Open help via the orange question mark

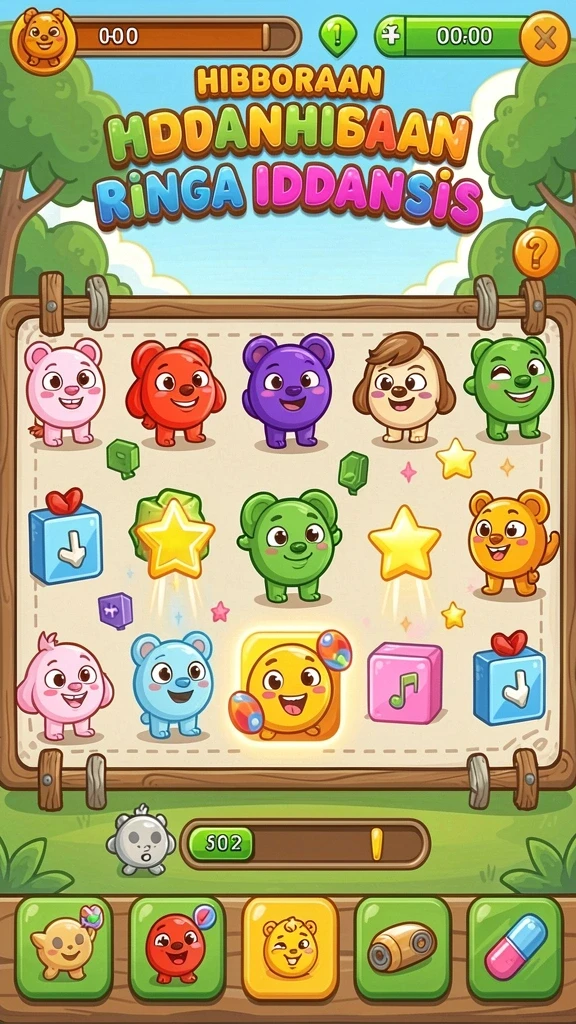tap(536, 253)
